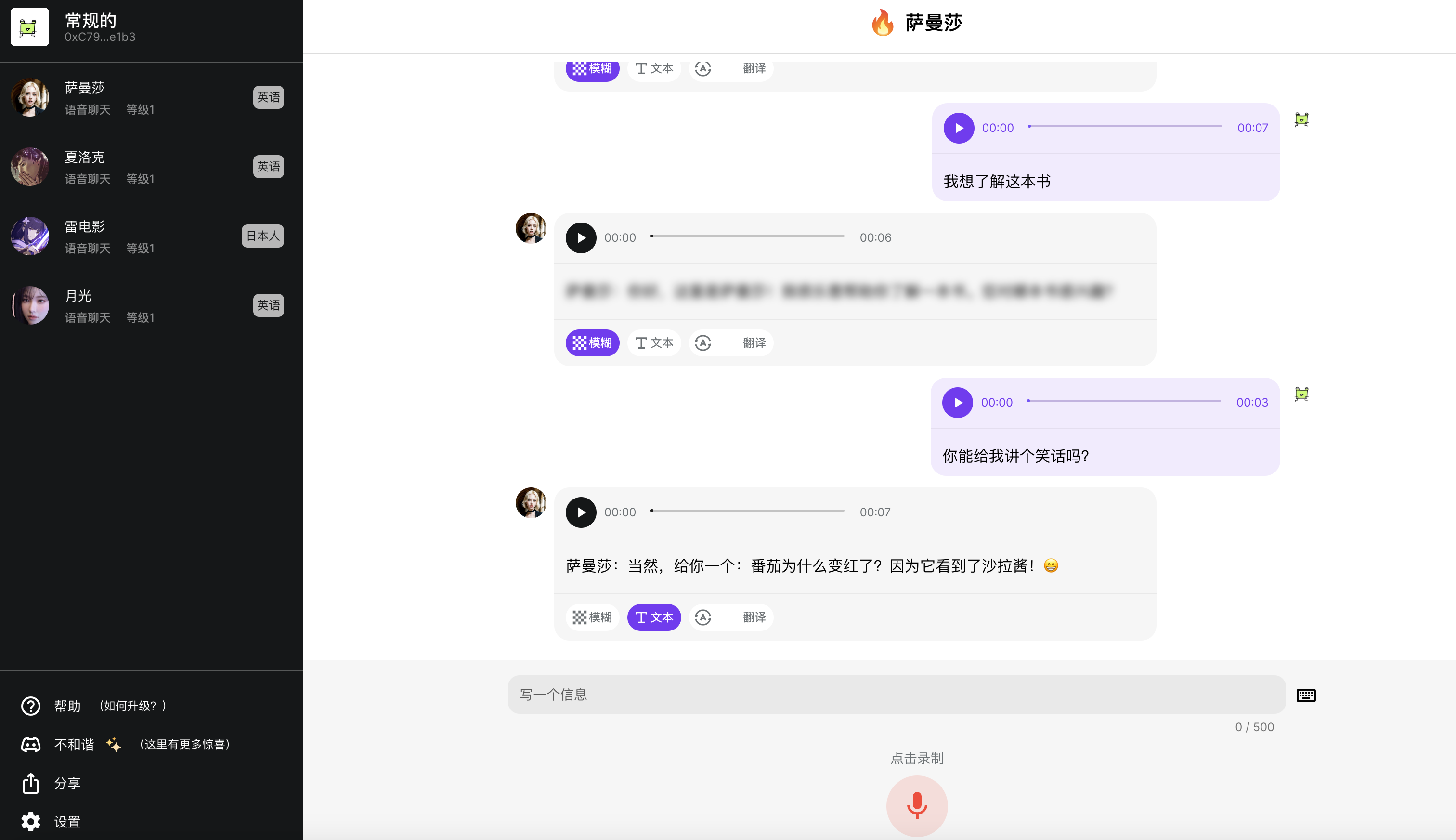The height and width of the screenshot is (840, 1456).
Task: Play 萨曼莎's 00:07 joke voice reply
Action: tap(581, 512)
